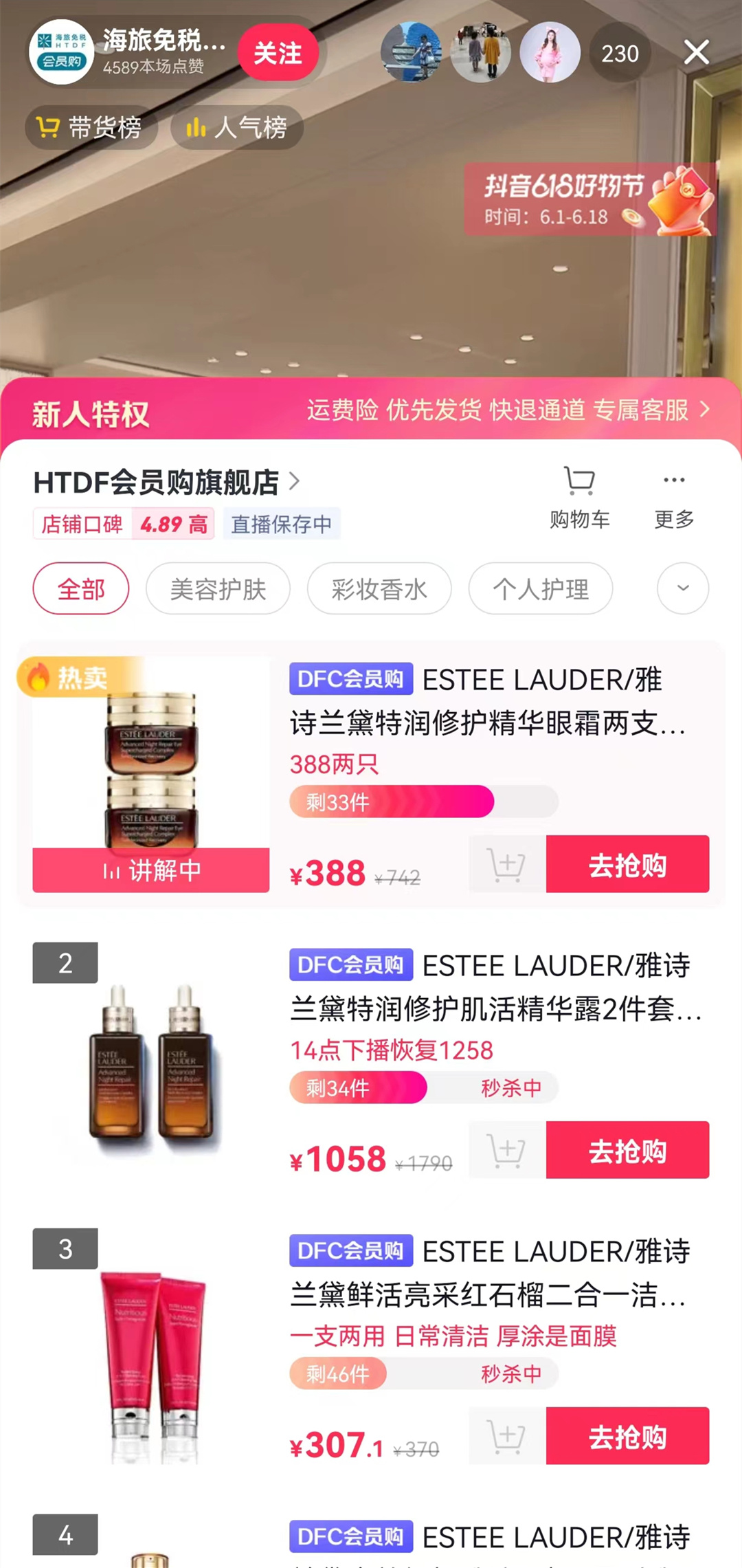
Task: Follow the streamer via 关注 button
Action: coord(278,53)
